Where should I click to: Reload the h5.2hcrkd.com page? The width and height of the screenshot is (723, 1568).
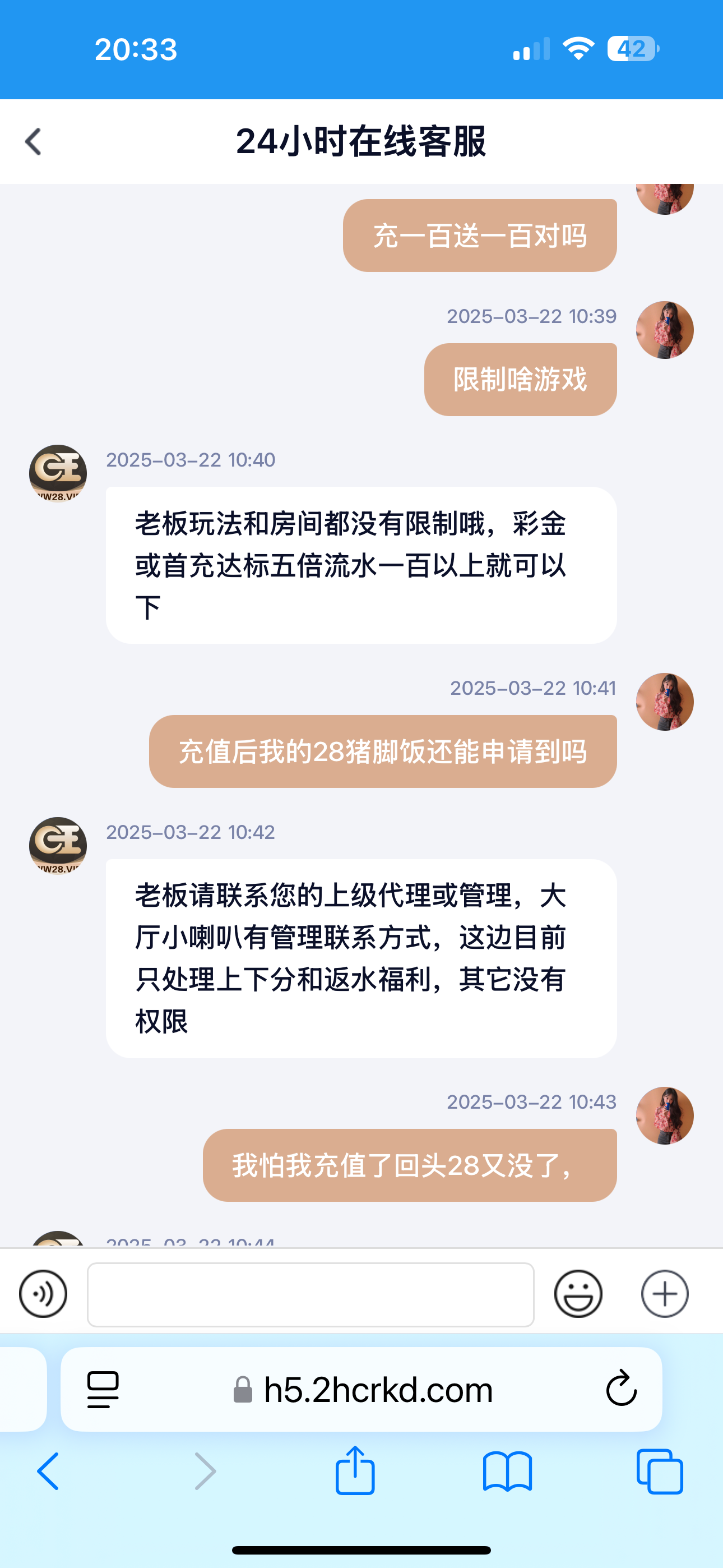coord(622,1390)
